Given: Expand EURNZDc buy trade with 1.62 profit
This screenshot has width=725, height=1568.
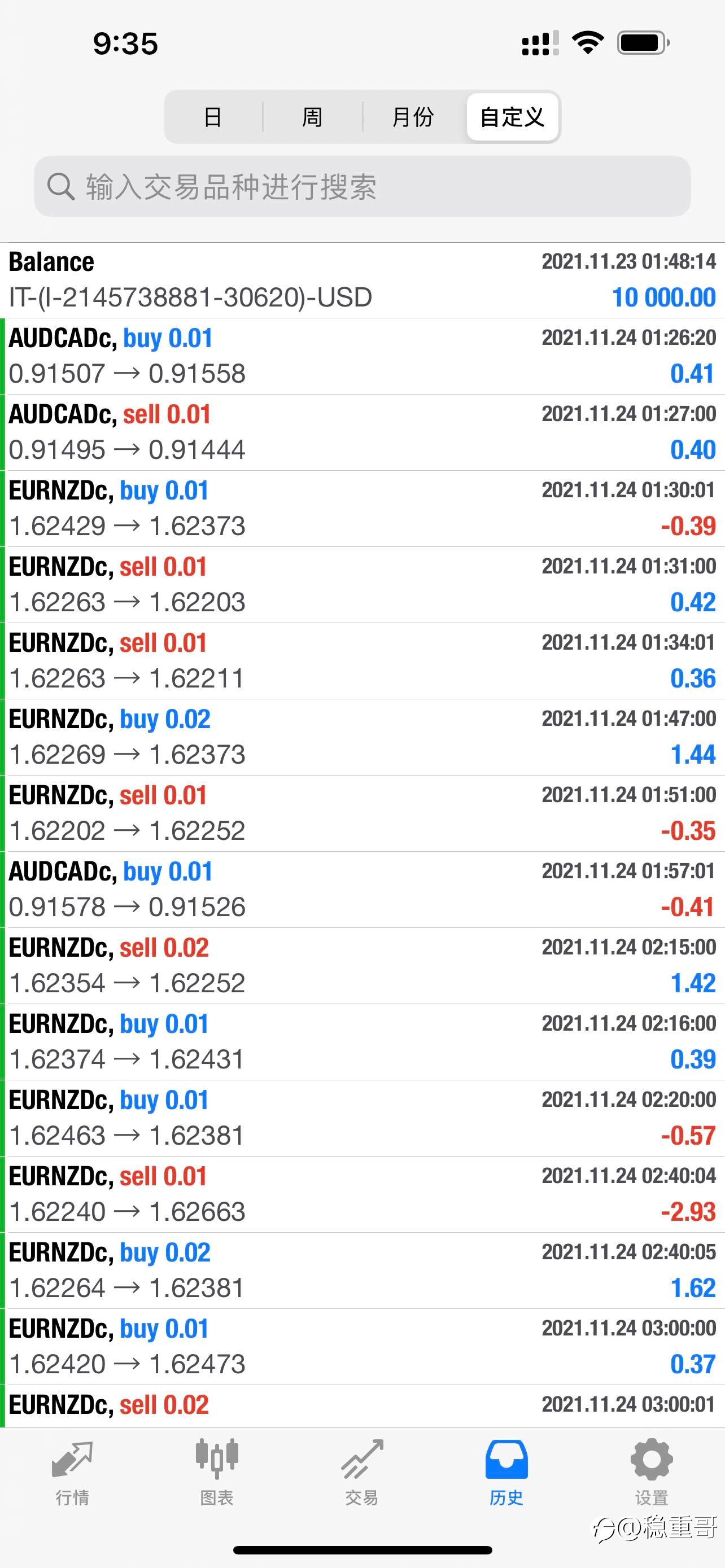Looking at the screenshot, I should [x=362, y=1271].
